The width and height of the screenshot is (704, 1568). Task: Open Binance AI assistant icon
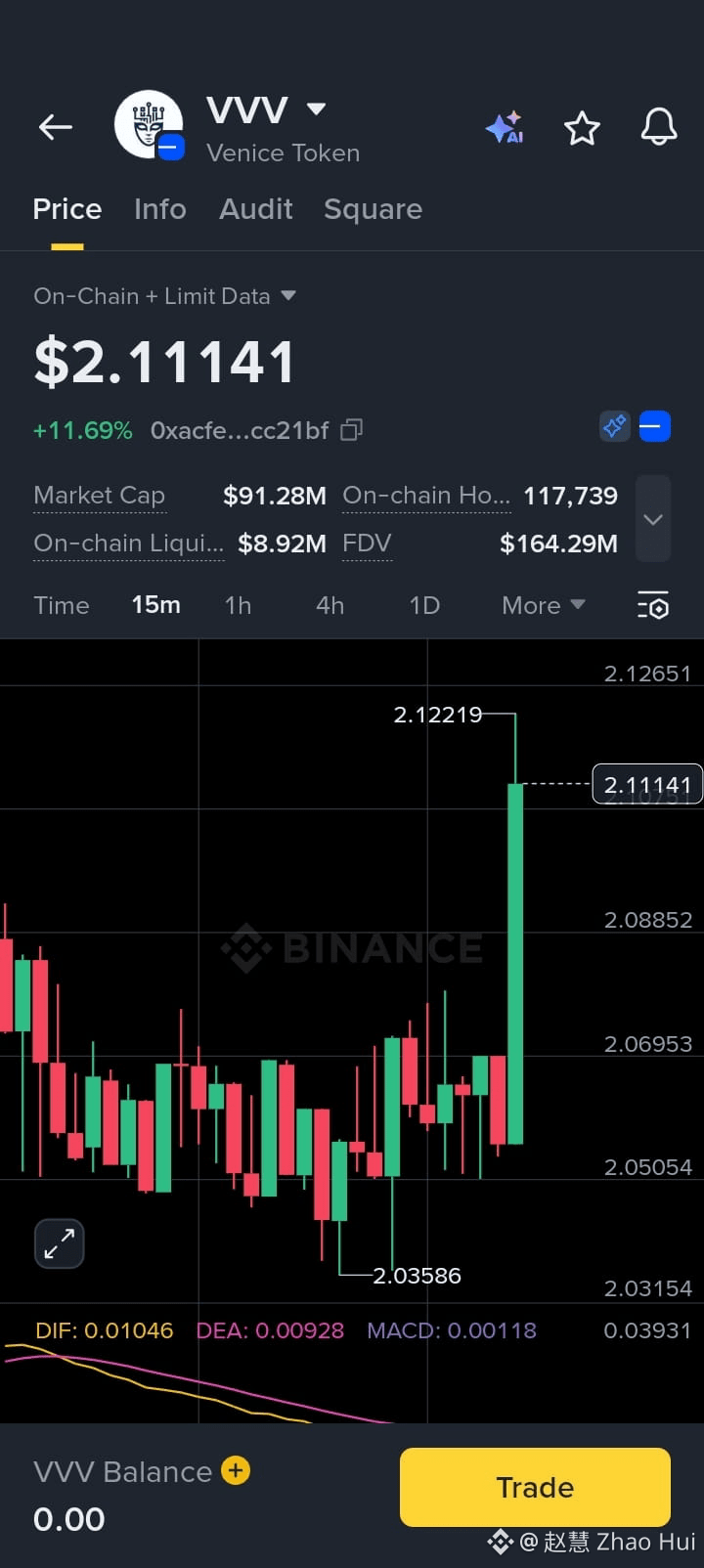(504, 127)
